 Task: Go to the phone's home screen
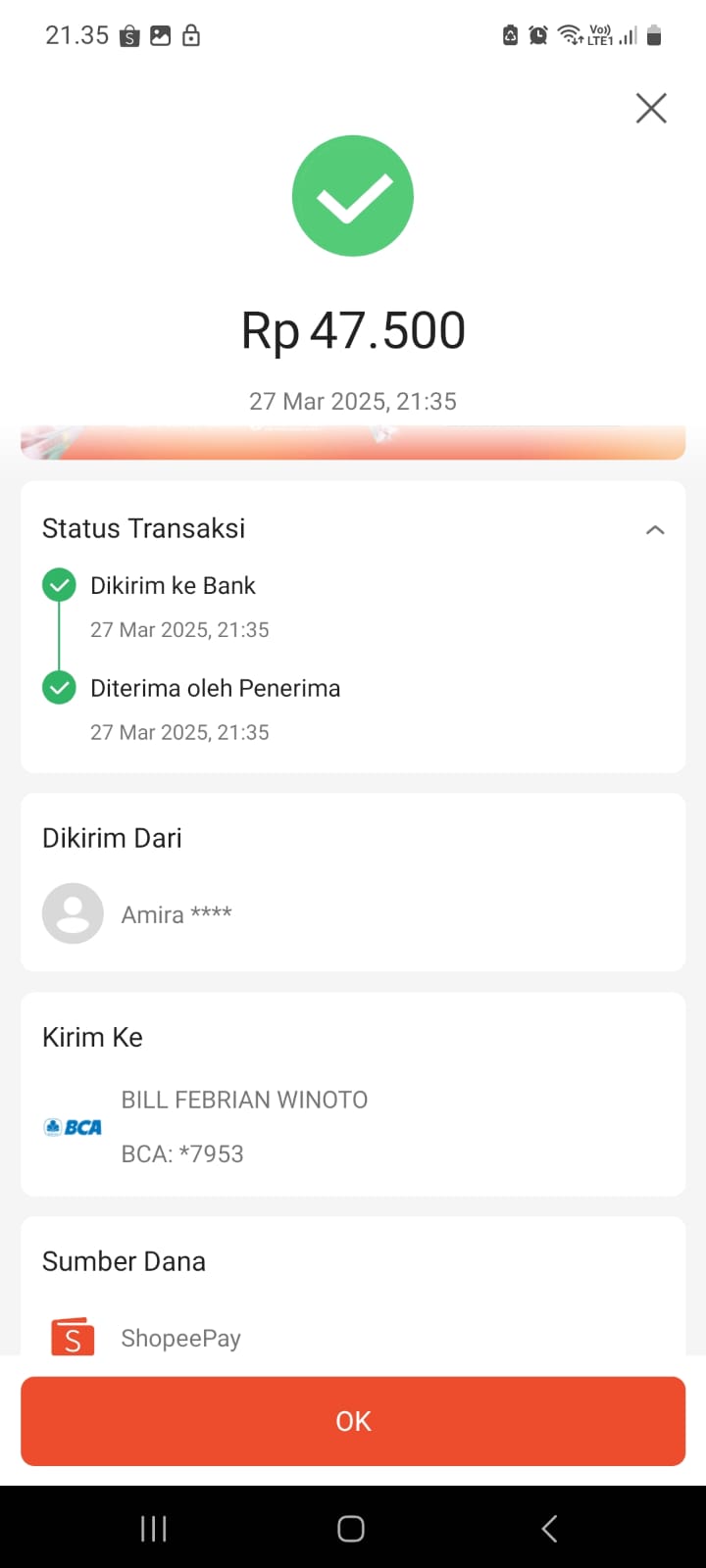[351, 1529]
